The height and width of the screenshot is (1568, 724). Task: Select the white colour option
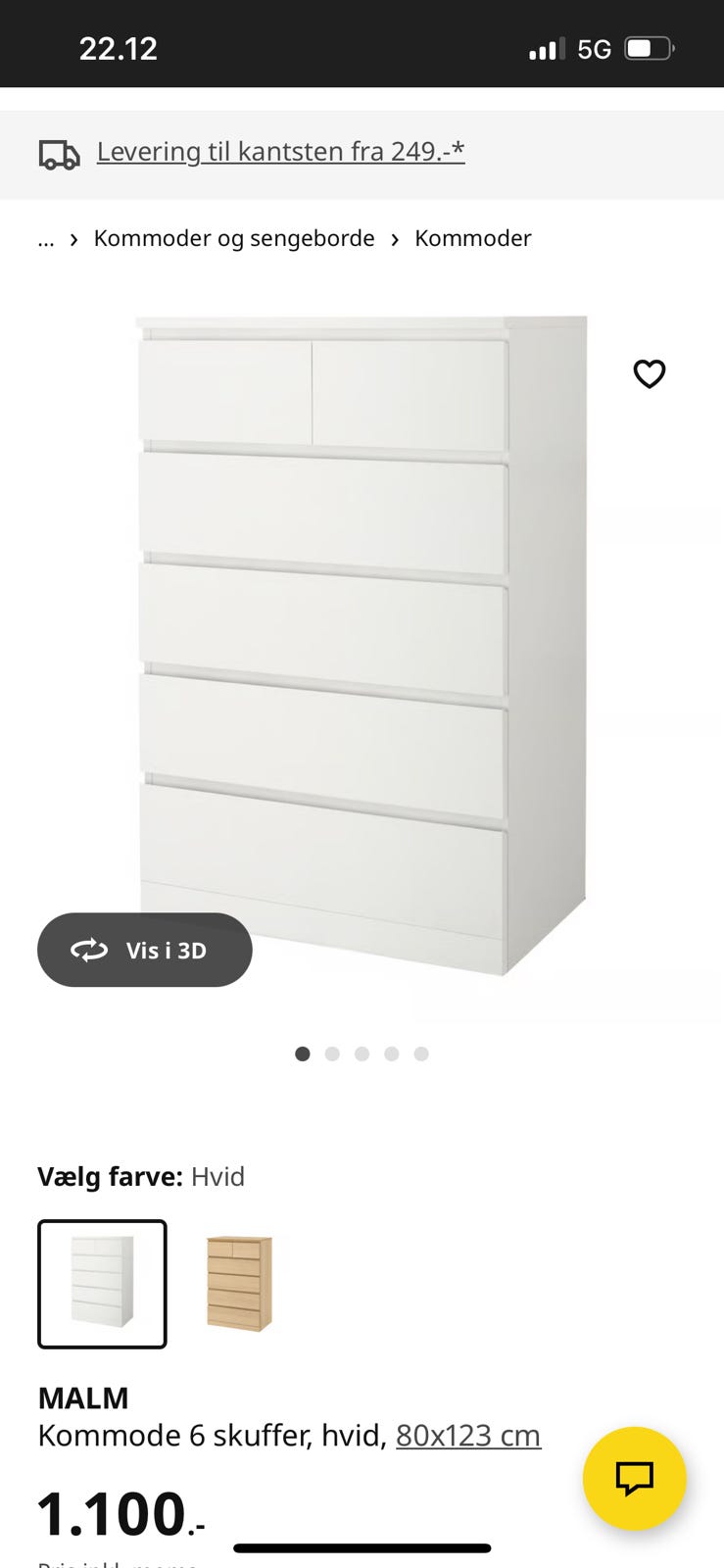tap(102, 1284)
